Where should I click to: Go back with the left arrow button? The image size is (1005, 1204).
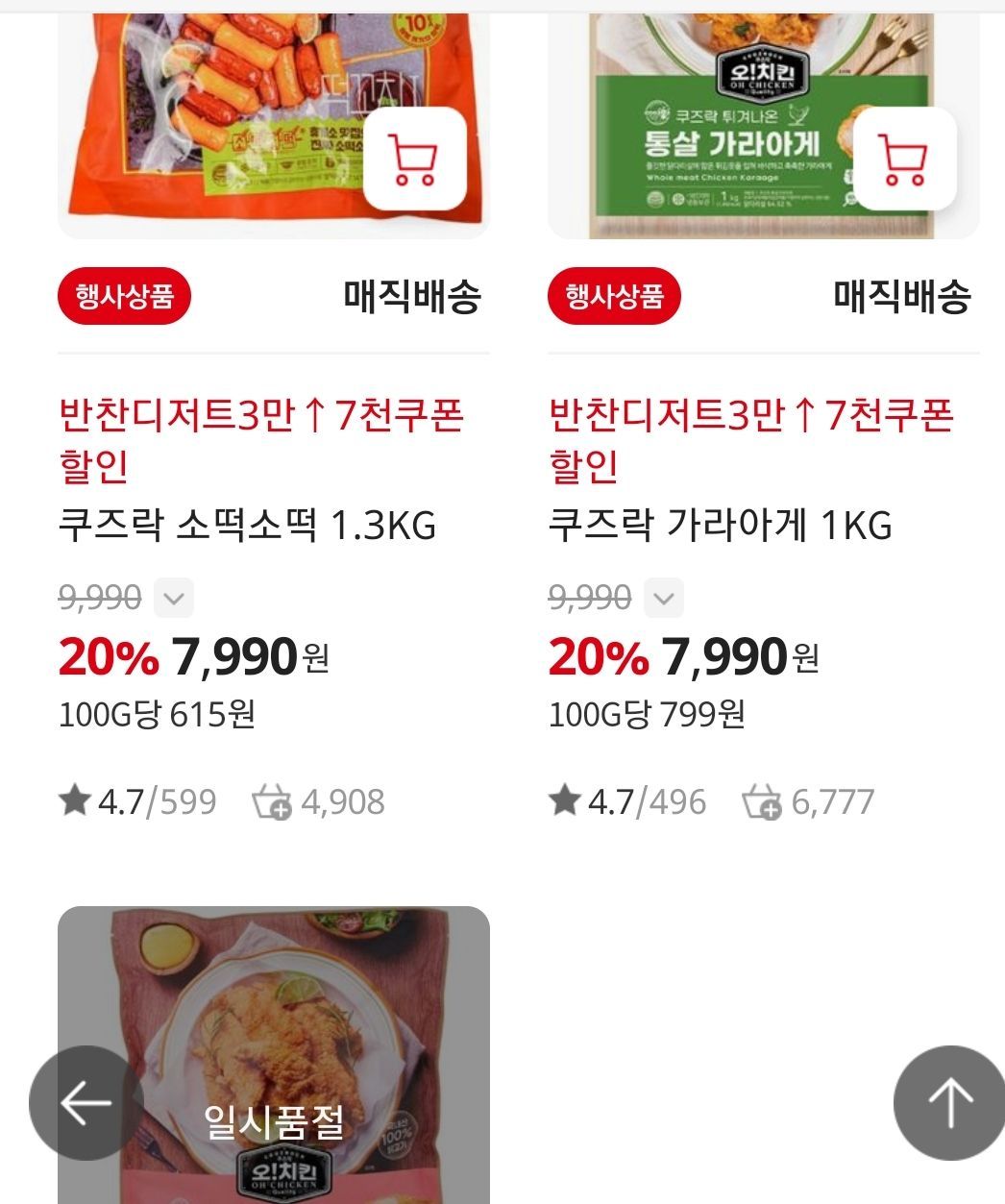(x=86, y=1102)
